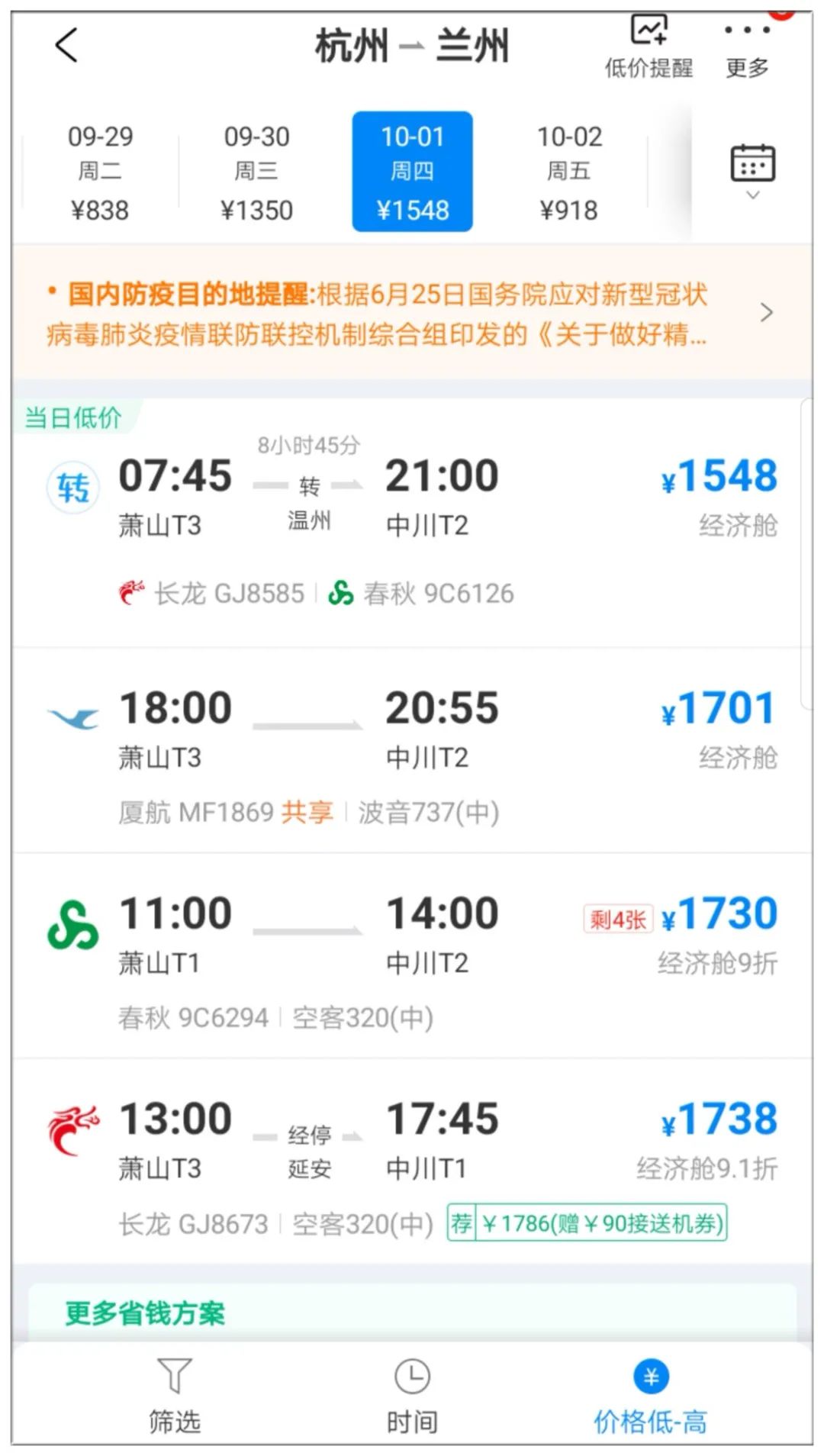The image size is (824, 1456).
Task: Select the 09-29 周二 date
Action: (x=100, y=172)
